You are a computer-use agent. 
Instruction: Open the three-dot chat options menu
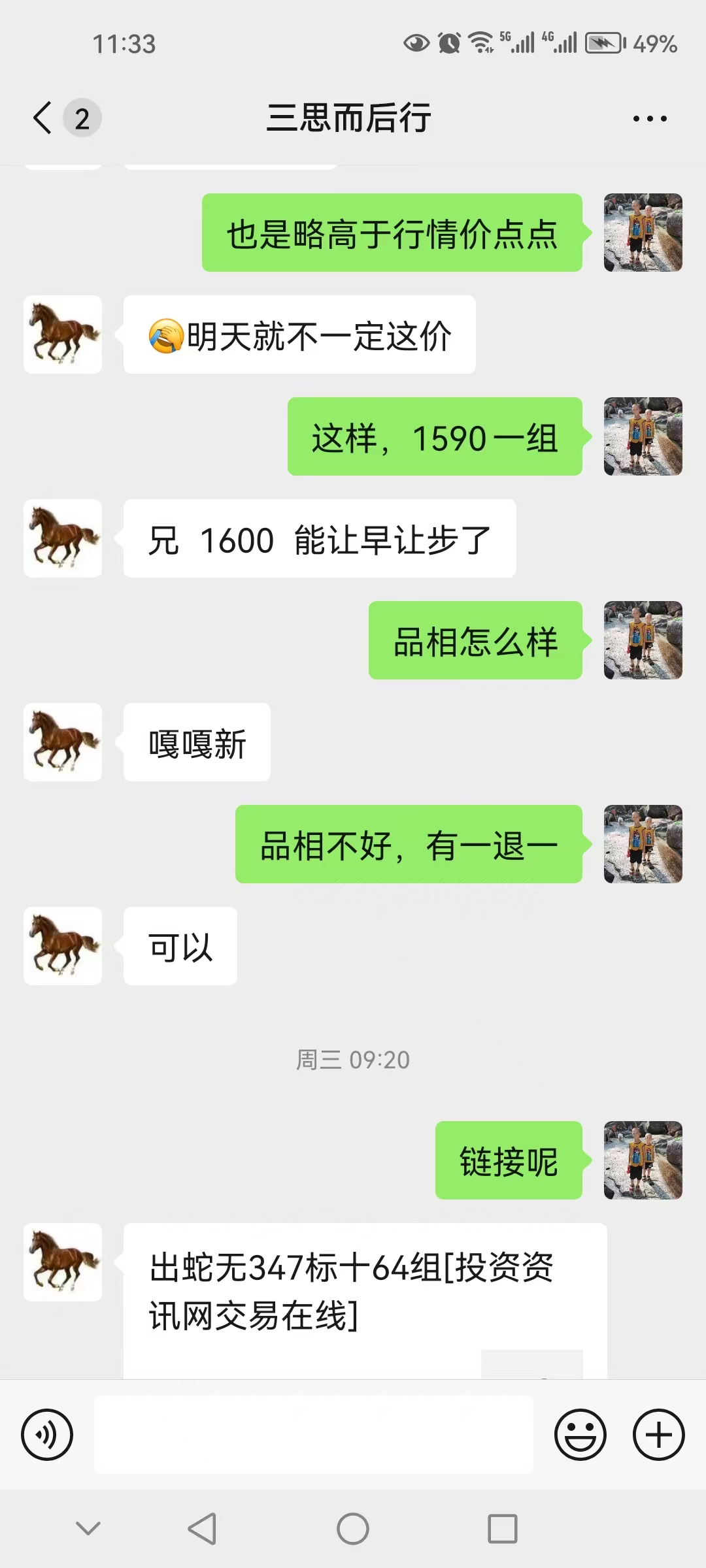tap(650, 118)
